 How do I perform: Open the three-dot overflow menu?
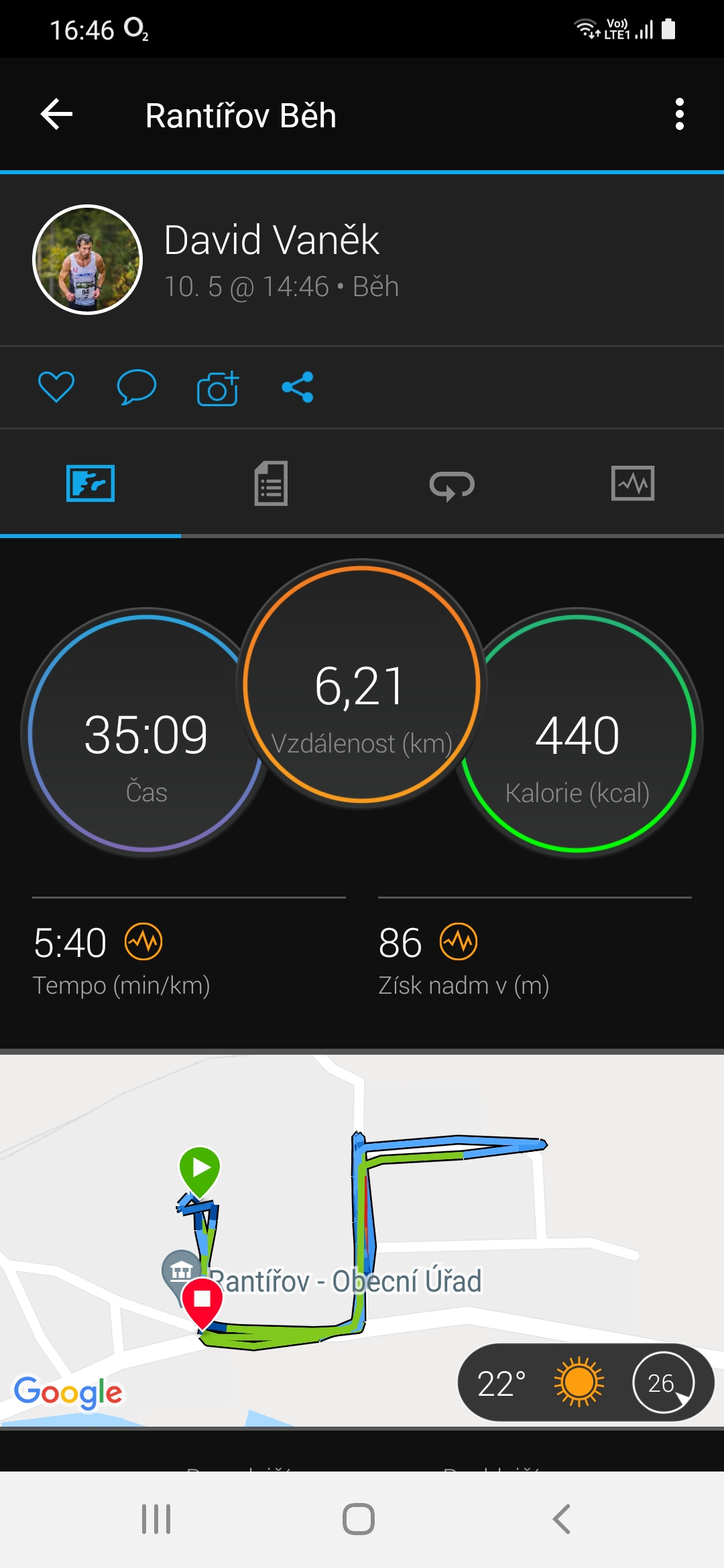click(x=679, y=115)
